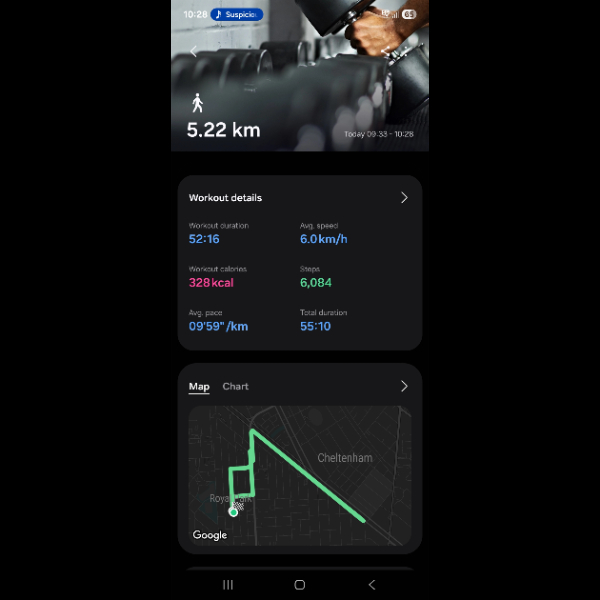Share this walking workout

pyautogui.click(x=386, y=51)
